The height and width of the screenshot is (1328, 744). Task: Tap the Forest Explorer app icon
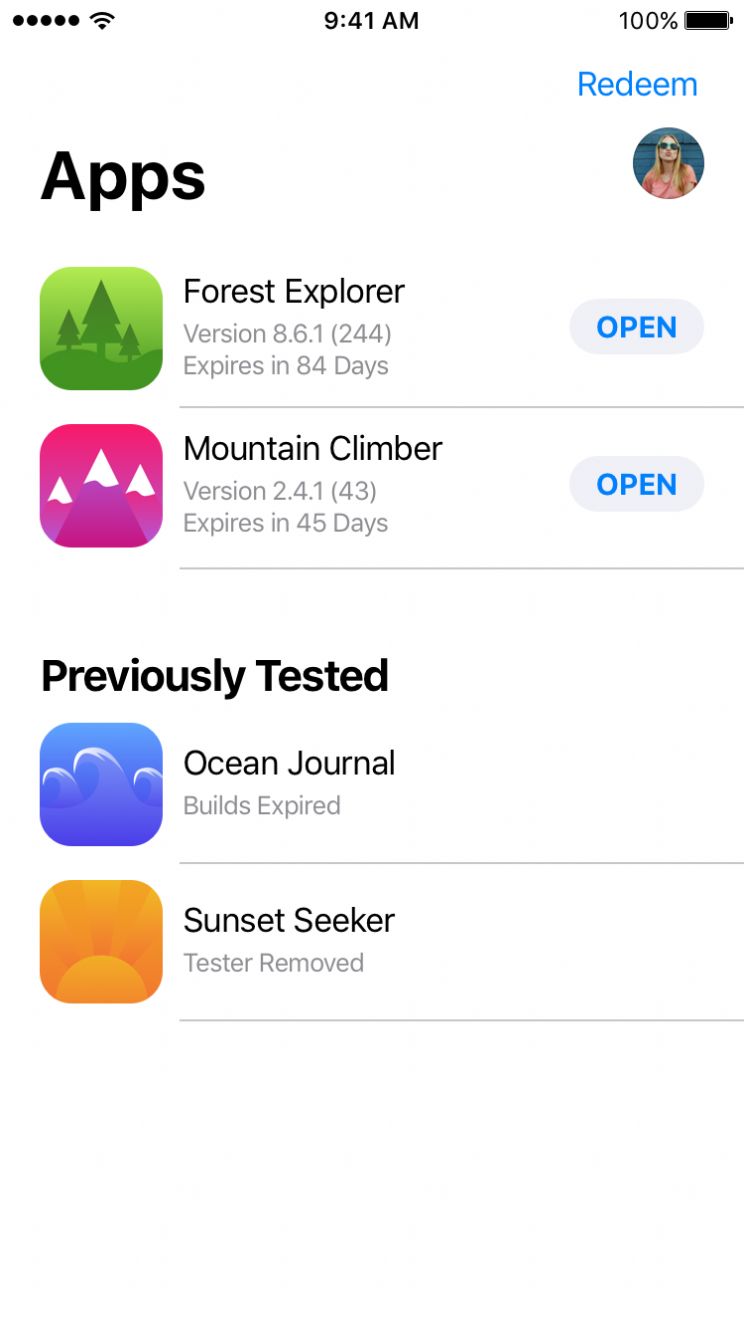[100, 328]
